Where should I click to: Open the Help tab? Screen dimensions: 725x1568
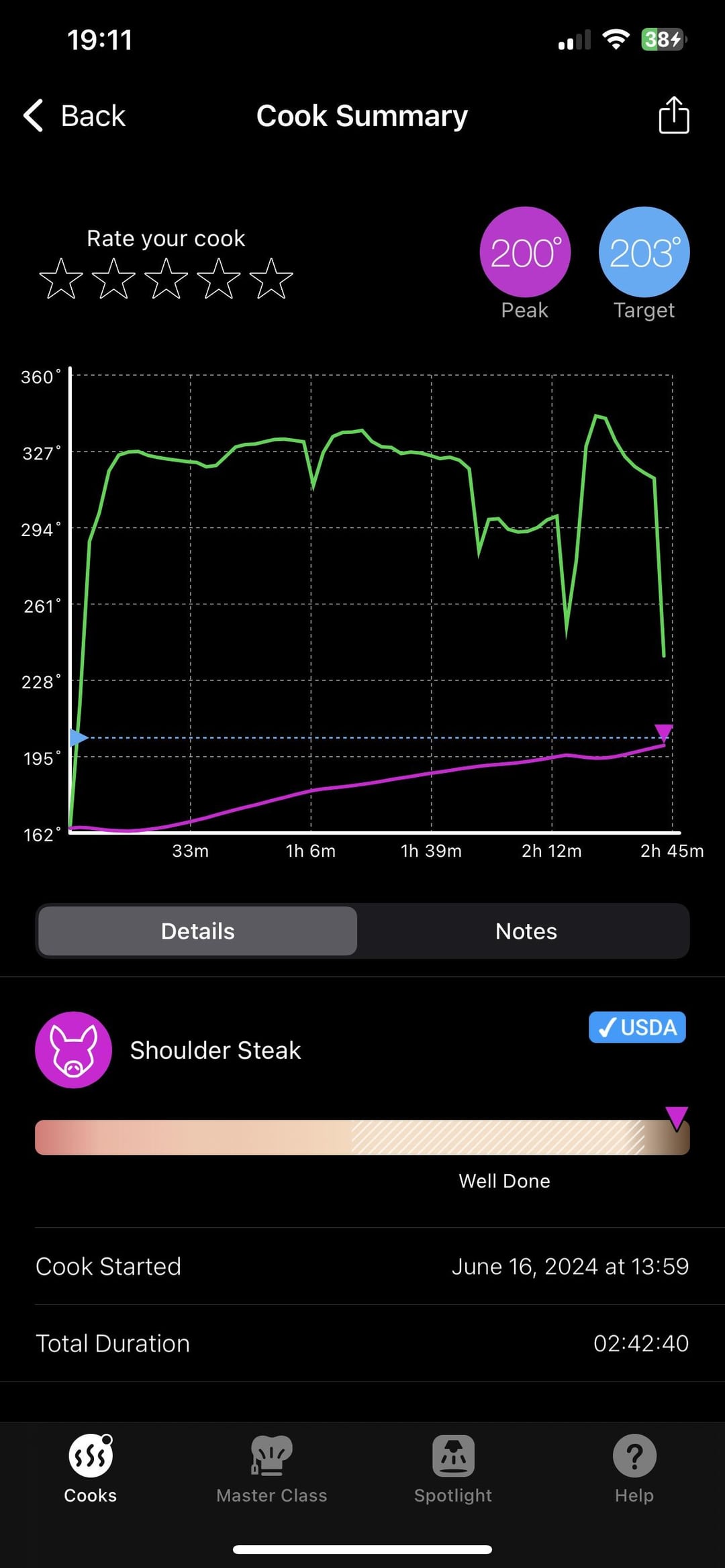click(x=634, y=1468)
